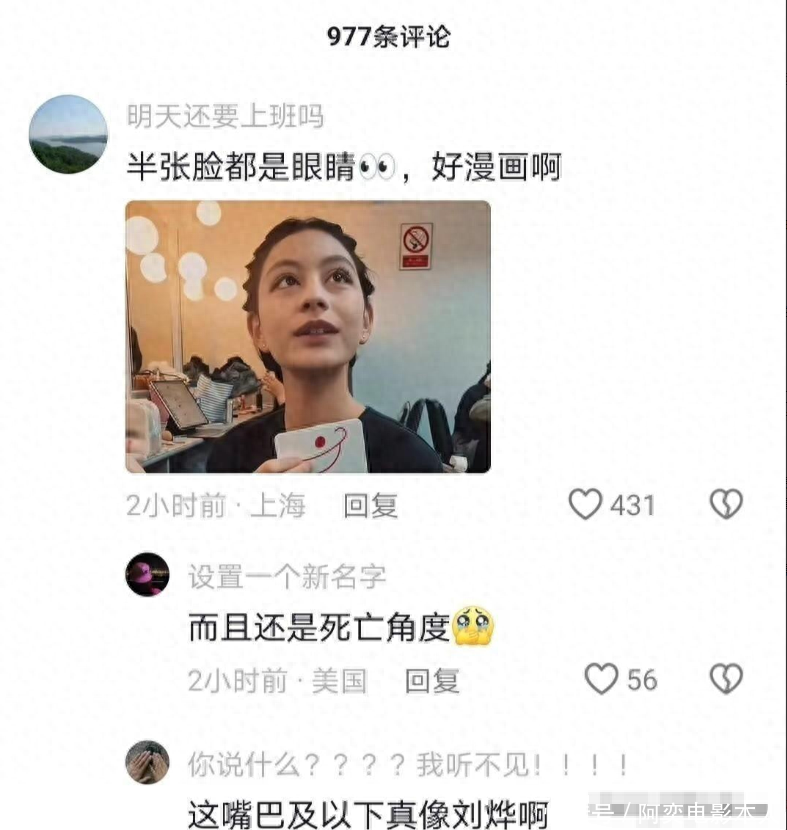Tap the username 明天还要上班吗
787x830 pixels.
[225, 116]
